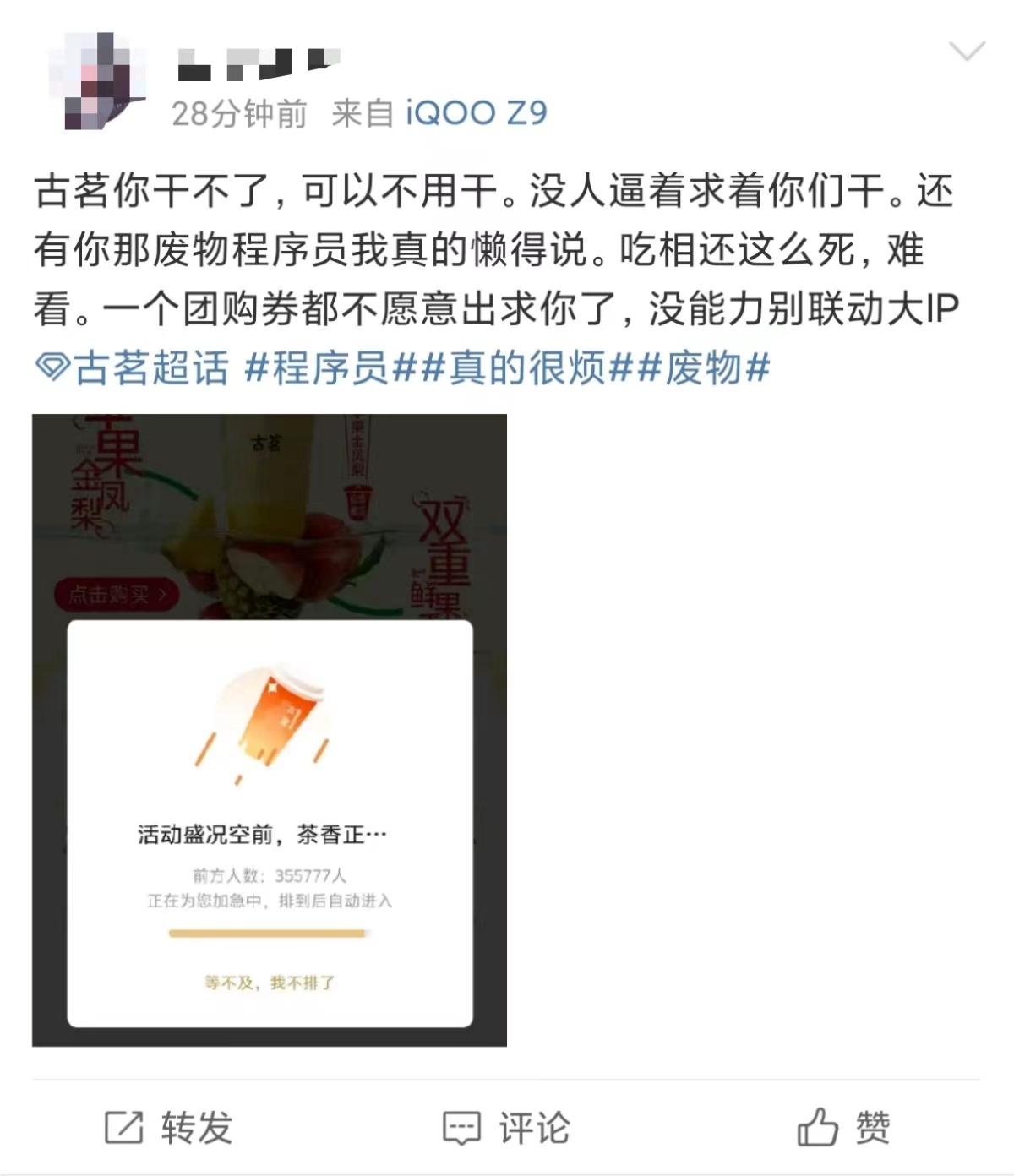Like this post with 赞
Image resolution: width=1014 pixels, height=1176 pixels.
tap(843, 1128)
